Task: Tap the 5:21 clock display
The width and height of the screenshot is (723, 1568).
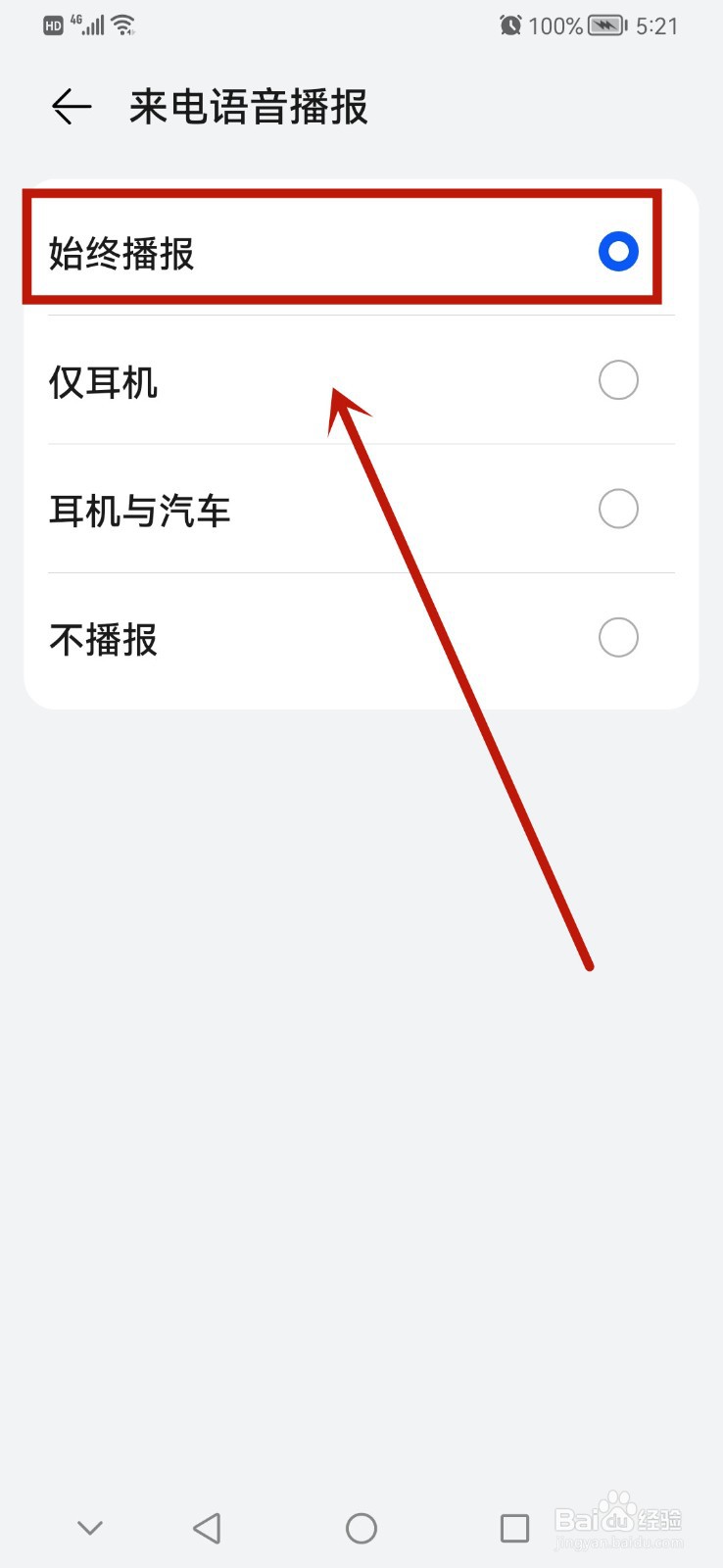Action: 657,25
